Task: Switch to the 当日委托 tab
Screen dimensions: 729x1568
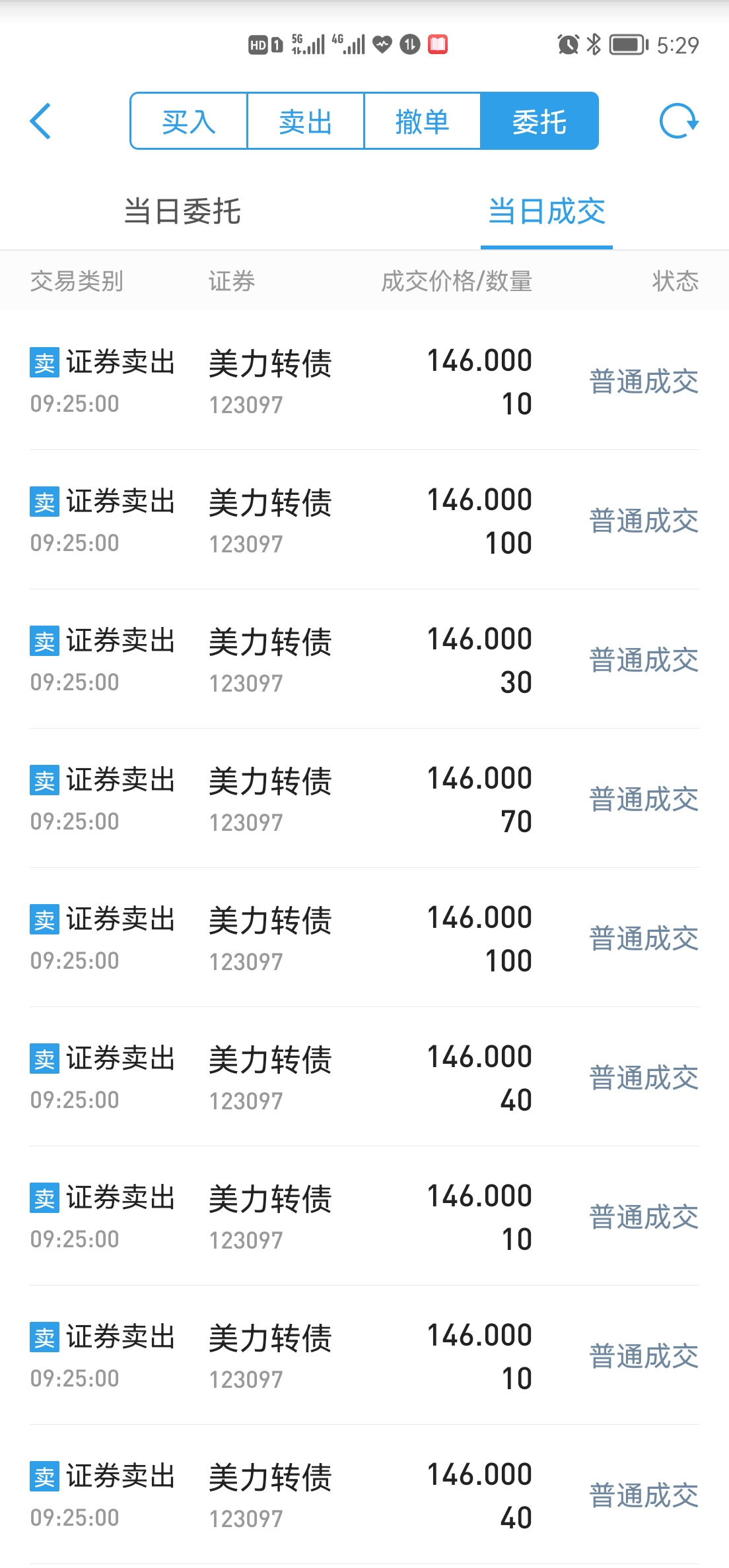Action: (182, 212)
